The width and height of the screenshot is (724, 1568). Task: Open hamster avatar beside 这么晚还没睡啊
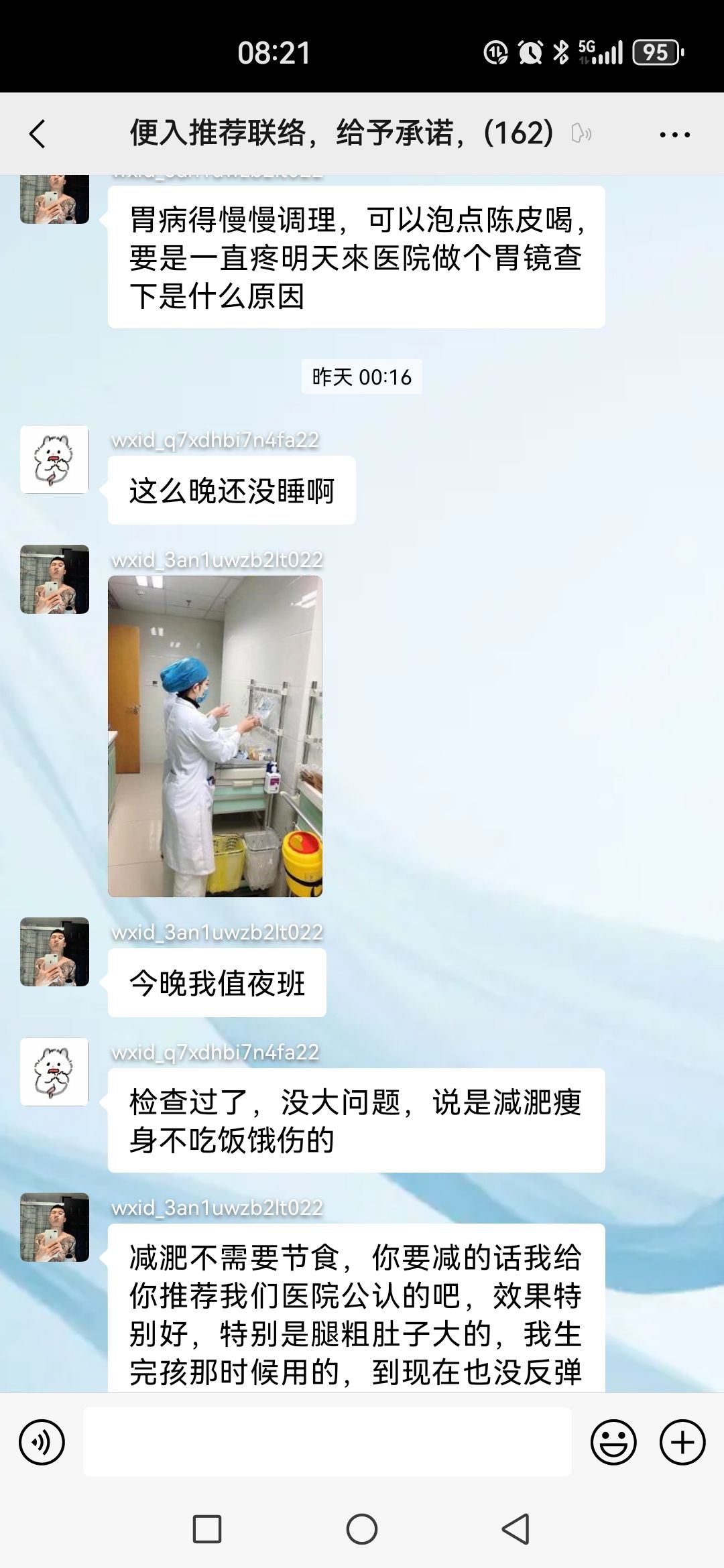point(54,460)
